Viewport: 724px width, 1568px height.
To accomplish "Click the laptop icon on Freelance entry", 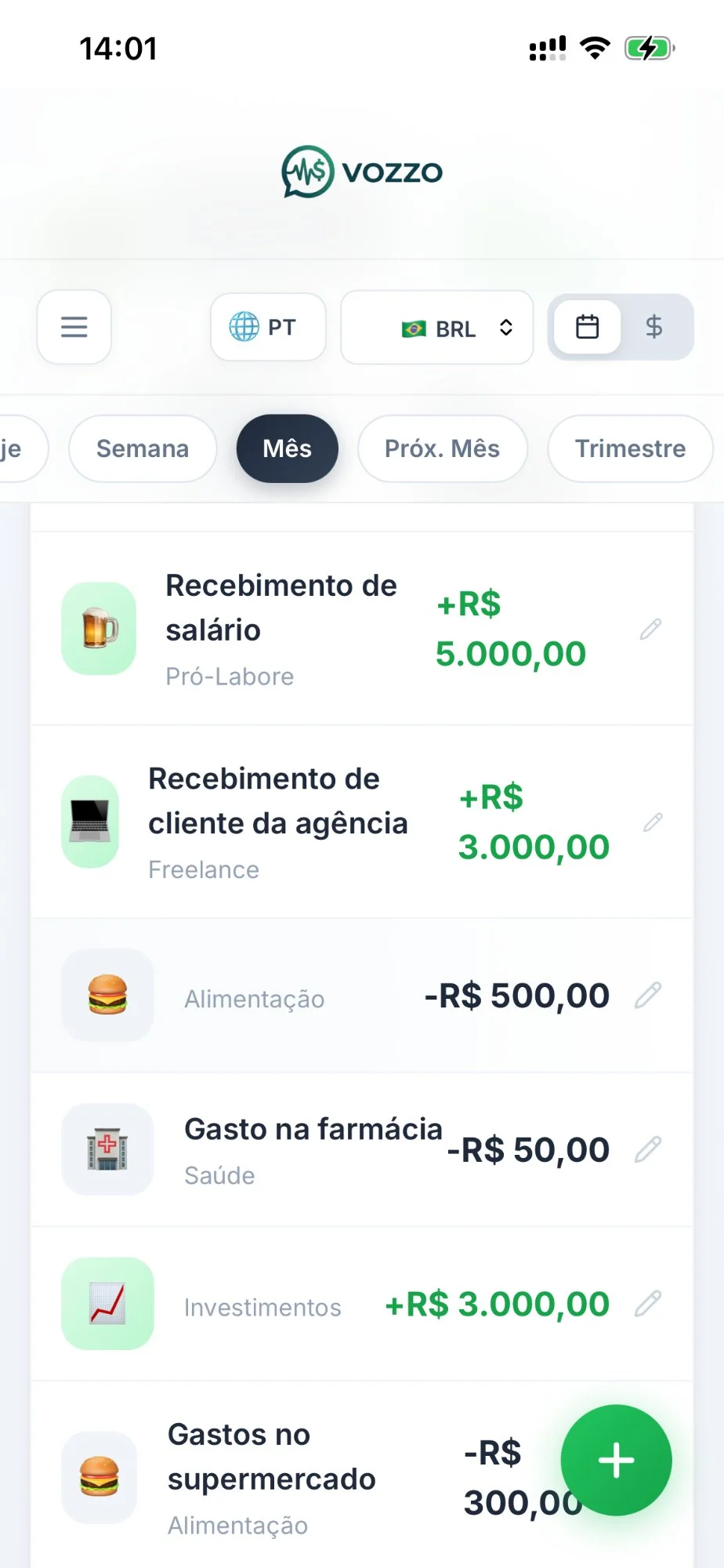I will 90,821.
